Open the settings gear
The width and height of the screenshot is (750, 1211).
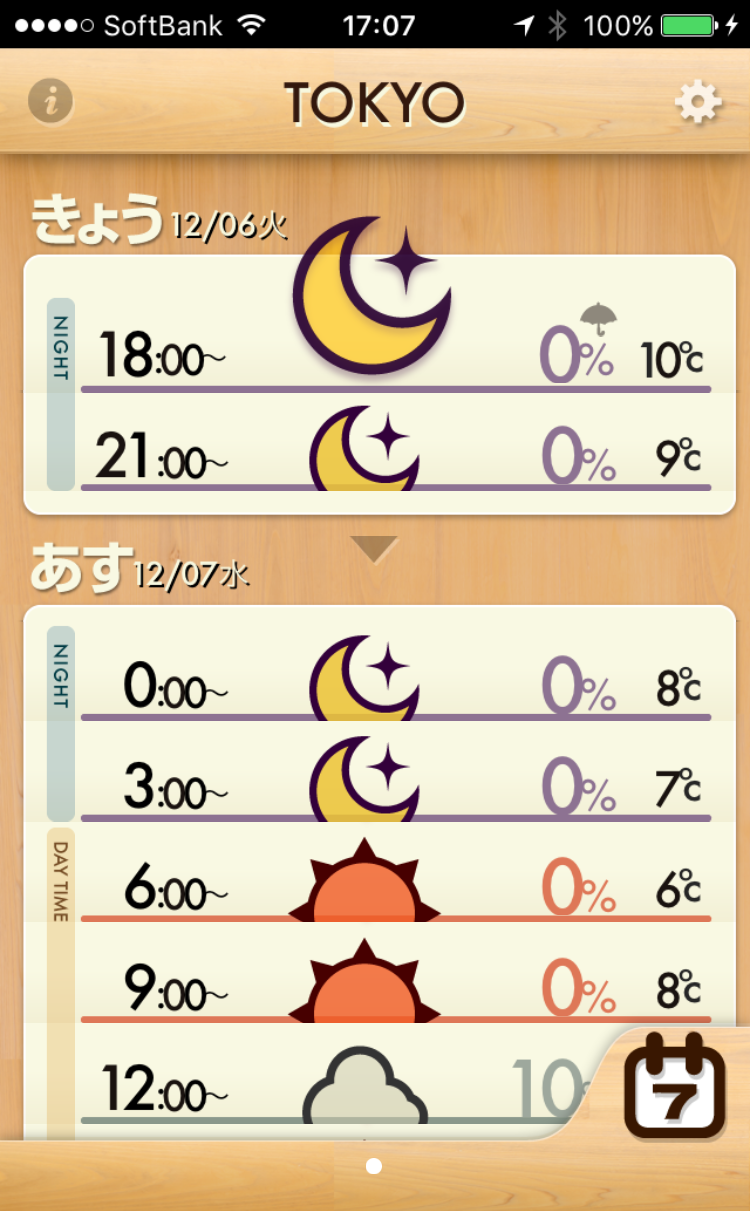coord(698,102)
